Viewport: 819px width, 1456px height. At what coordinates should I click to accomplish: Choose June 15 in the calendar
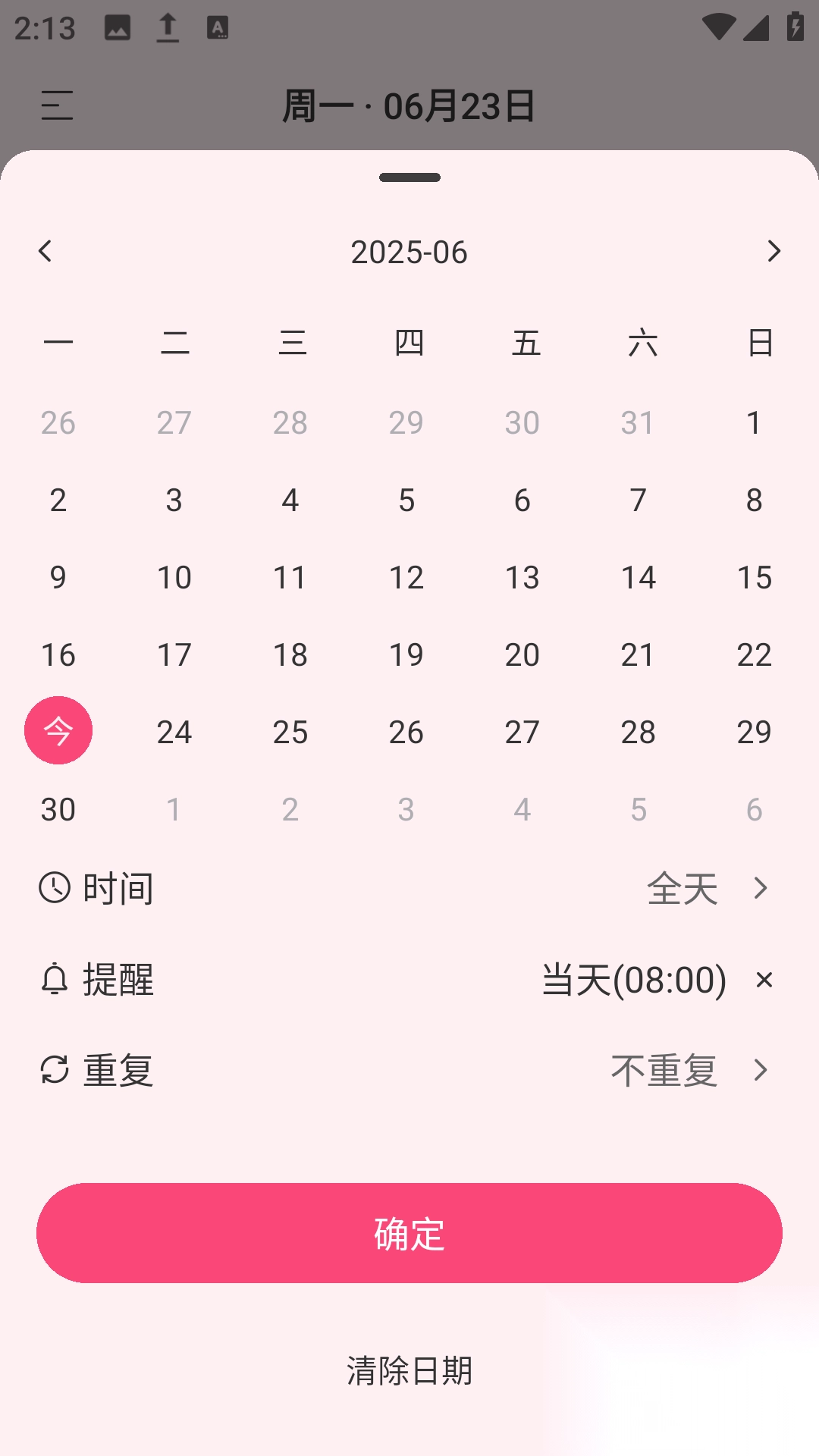[x=754, y=577]
